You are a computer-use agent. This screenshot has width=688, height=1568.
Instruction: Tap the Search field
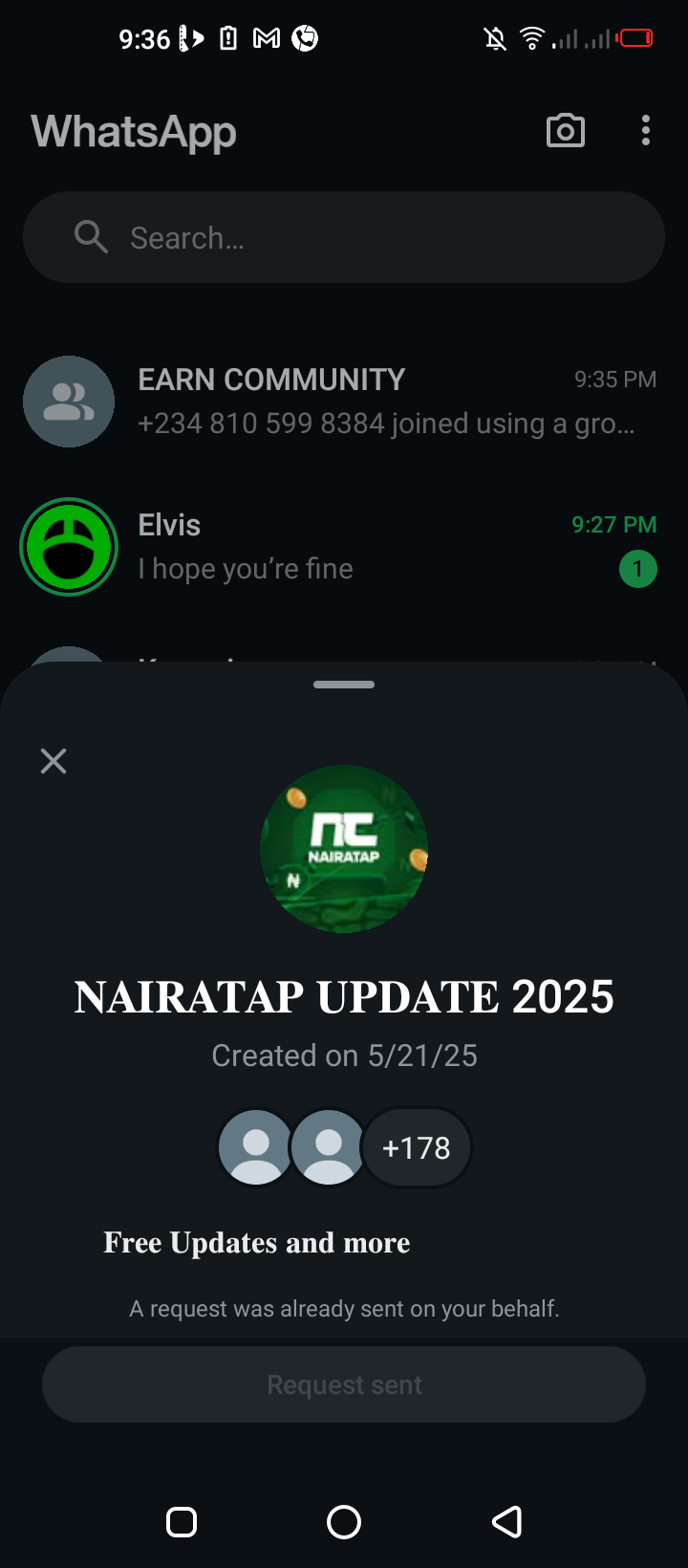(344, 237)
